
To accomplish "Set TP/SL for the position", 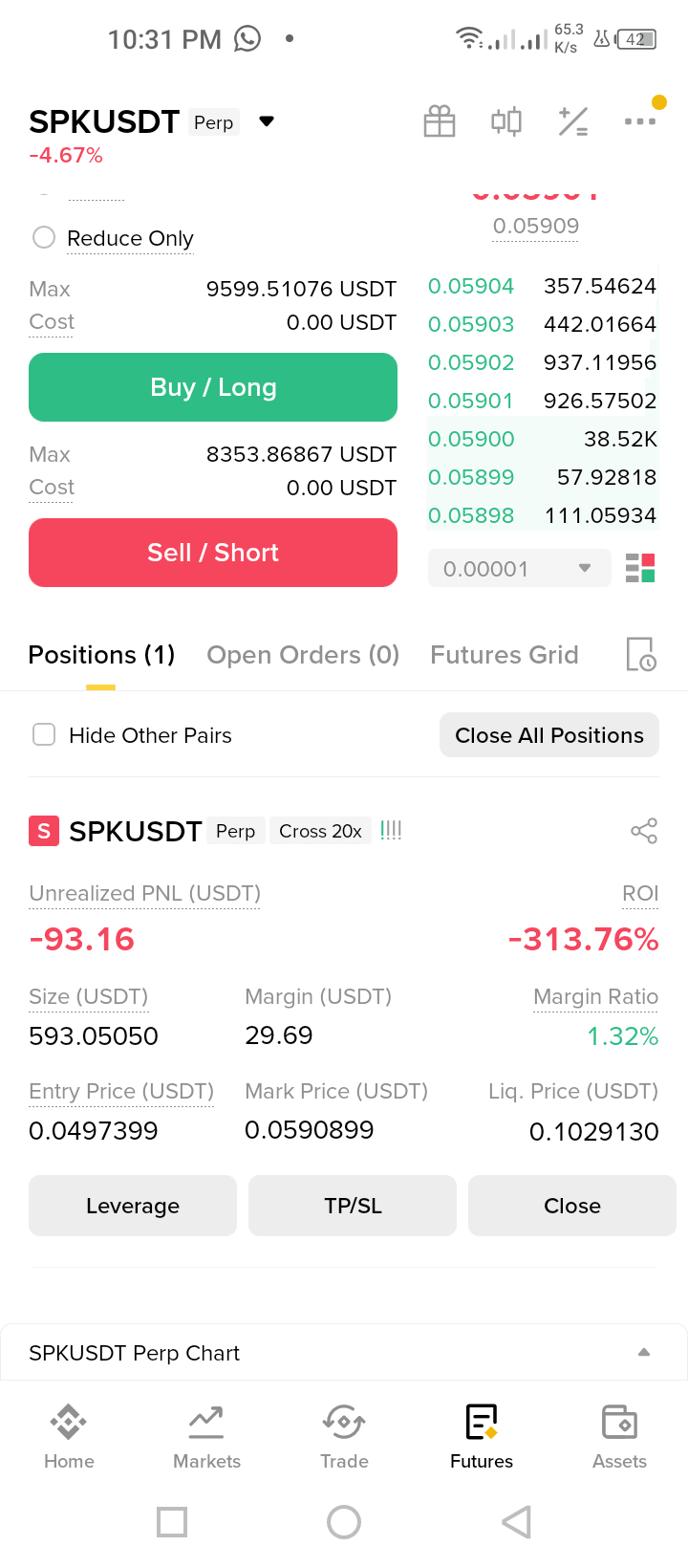I will point(353,1206).
